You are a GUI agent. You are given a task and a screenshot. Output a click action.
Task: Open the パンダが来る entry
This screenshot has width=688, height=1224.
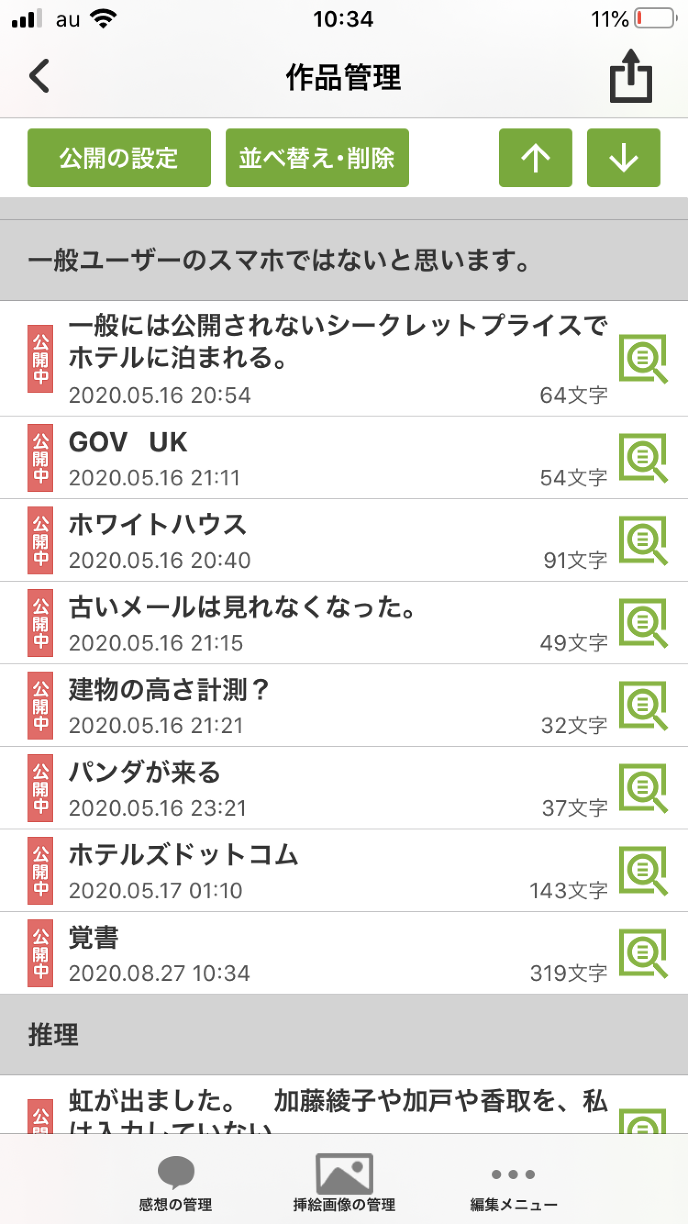(x=300, y=788)
